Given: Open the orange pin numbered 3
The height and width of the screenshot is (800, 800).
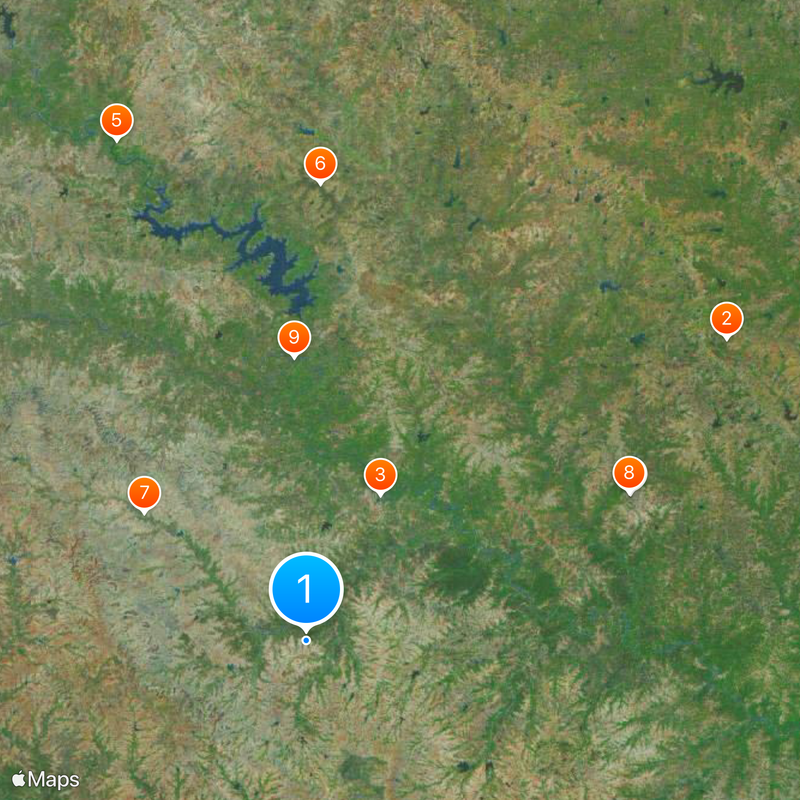Looking at the screenshot, I should (379, 475).
